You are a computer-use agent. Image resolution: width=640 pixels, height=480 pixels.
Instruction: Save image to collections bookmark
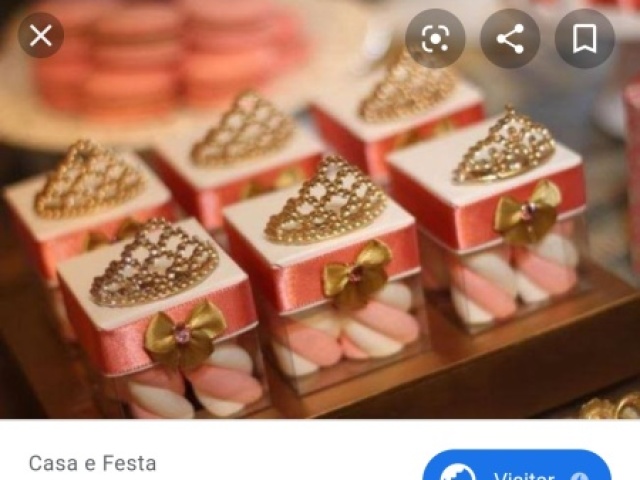tap(585, 39)
